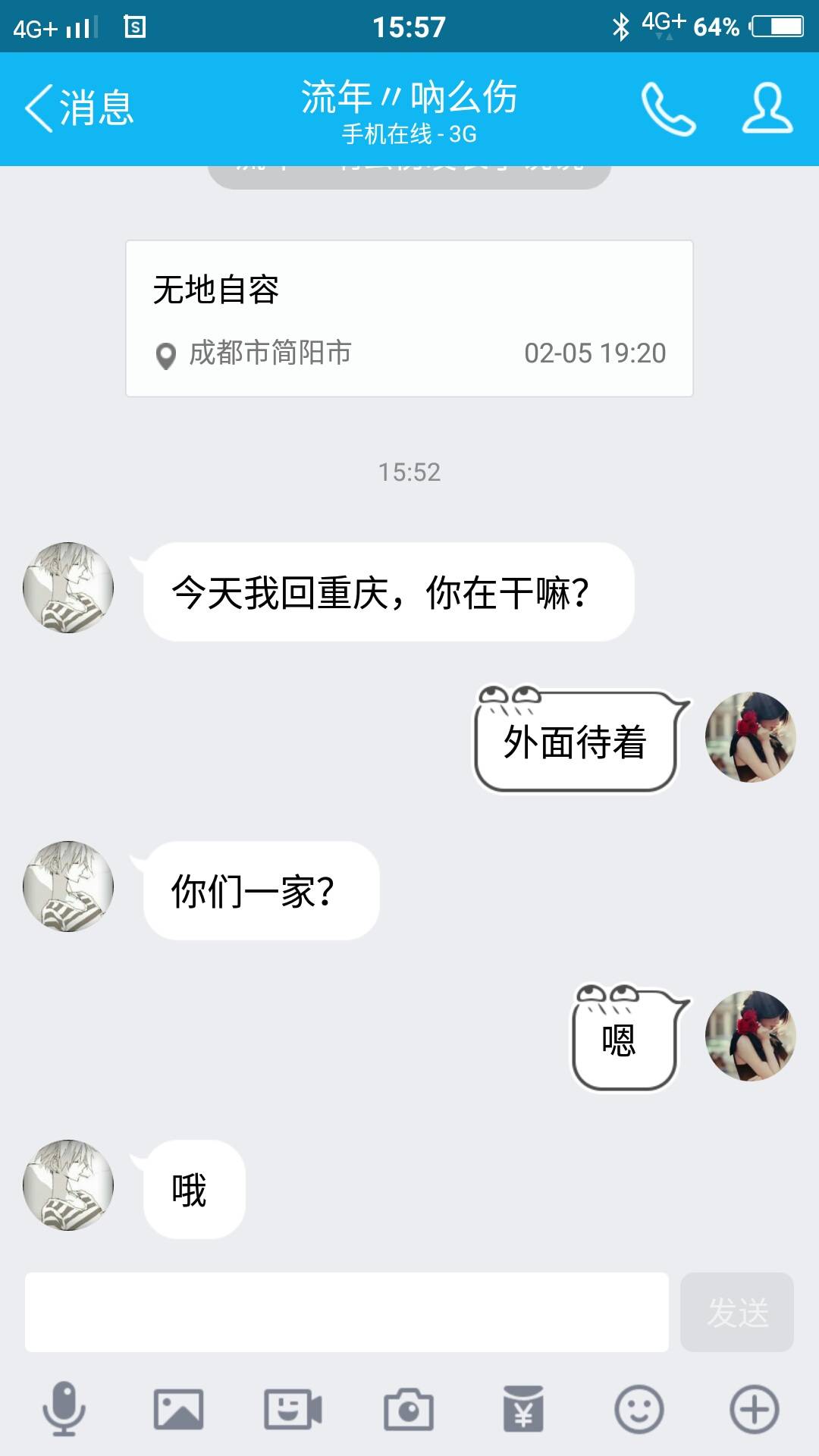
Task: Record a voice message with the microphone
Action: [x=64, y=1409]
